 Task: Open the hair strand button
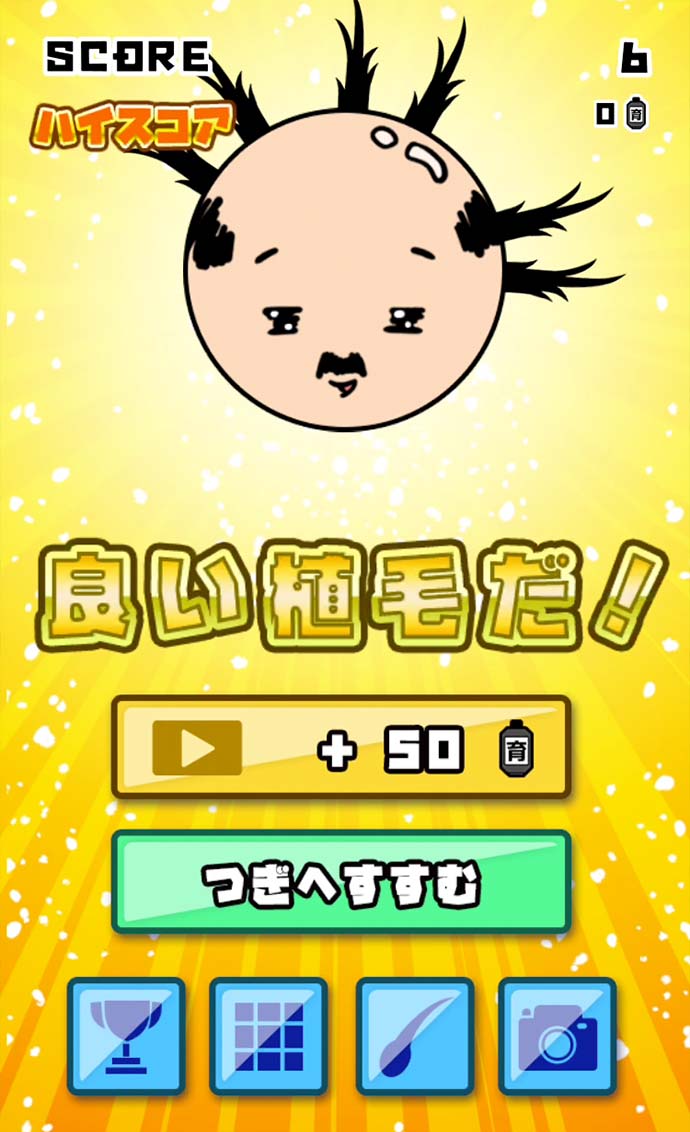click(414, 1036)
